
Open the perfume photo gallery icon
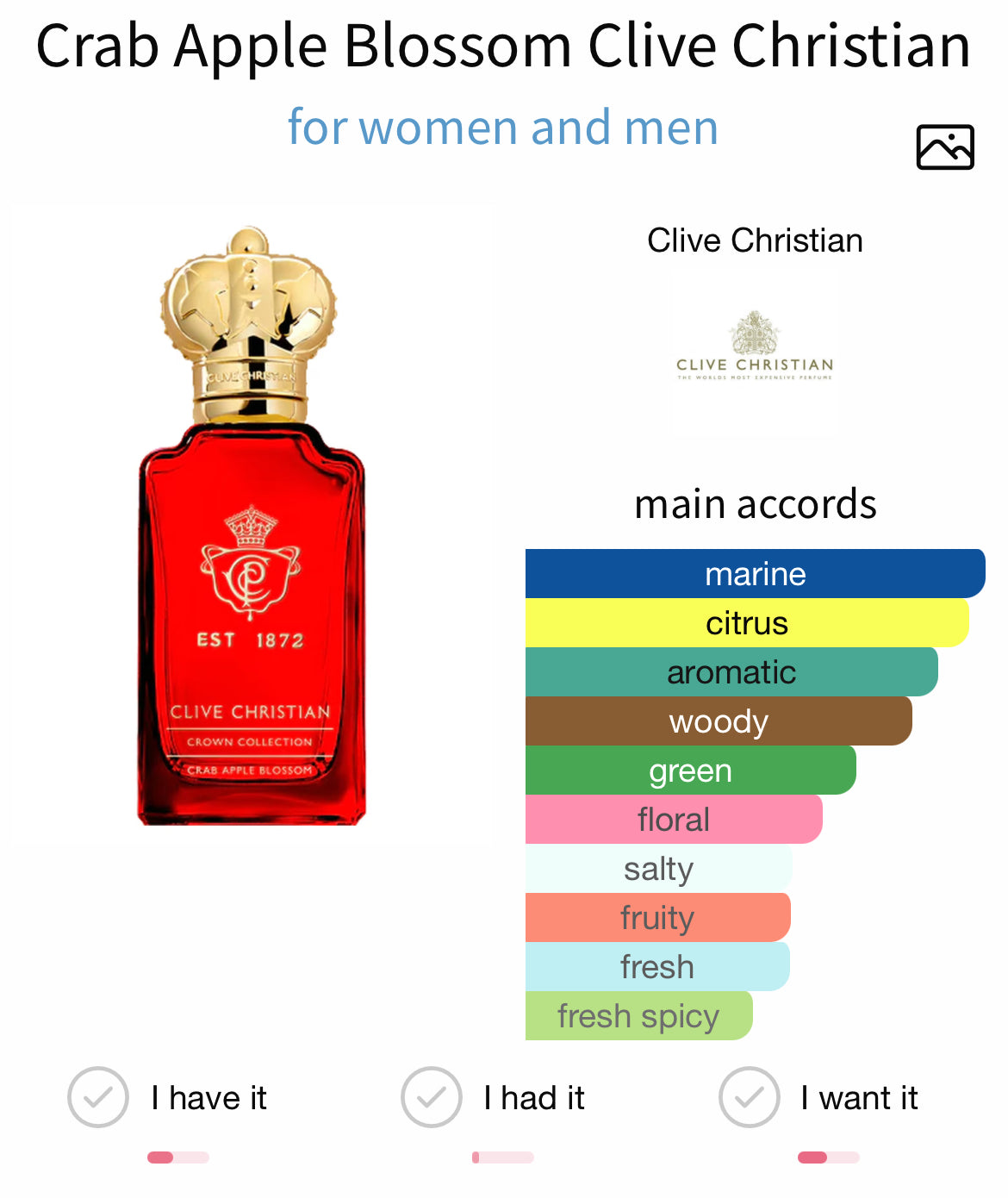coord(944,147)
